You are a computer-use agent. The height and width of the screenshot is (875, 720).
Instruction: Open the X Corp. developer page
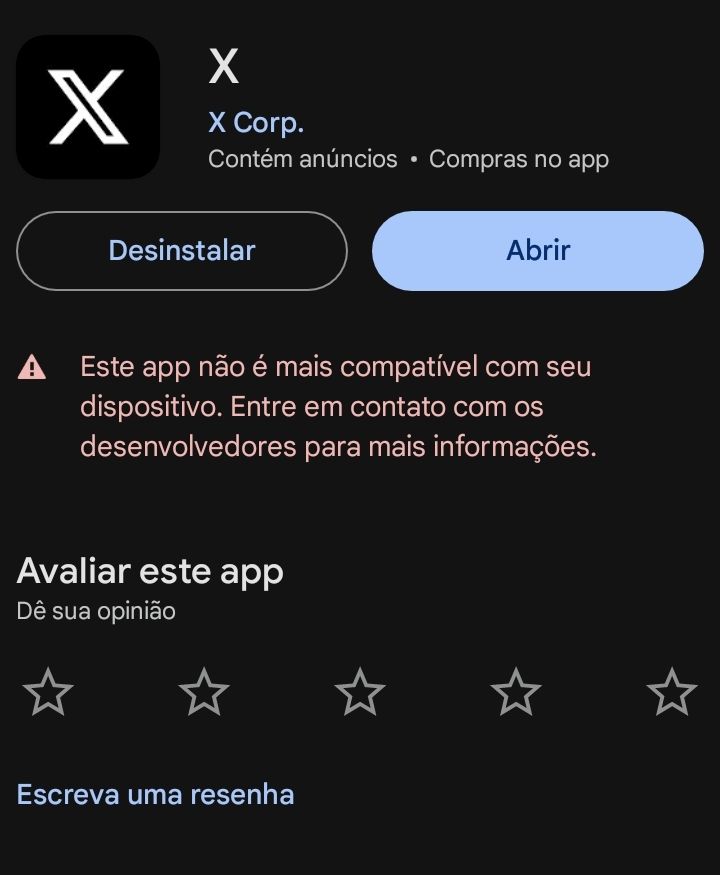[256, 122]
